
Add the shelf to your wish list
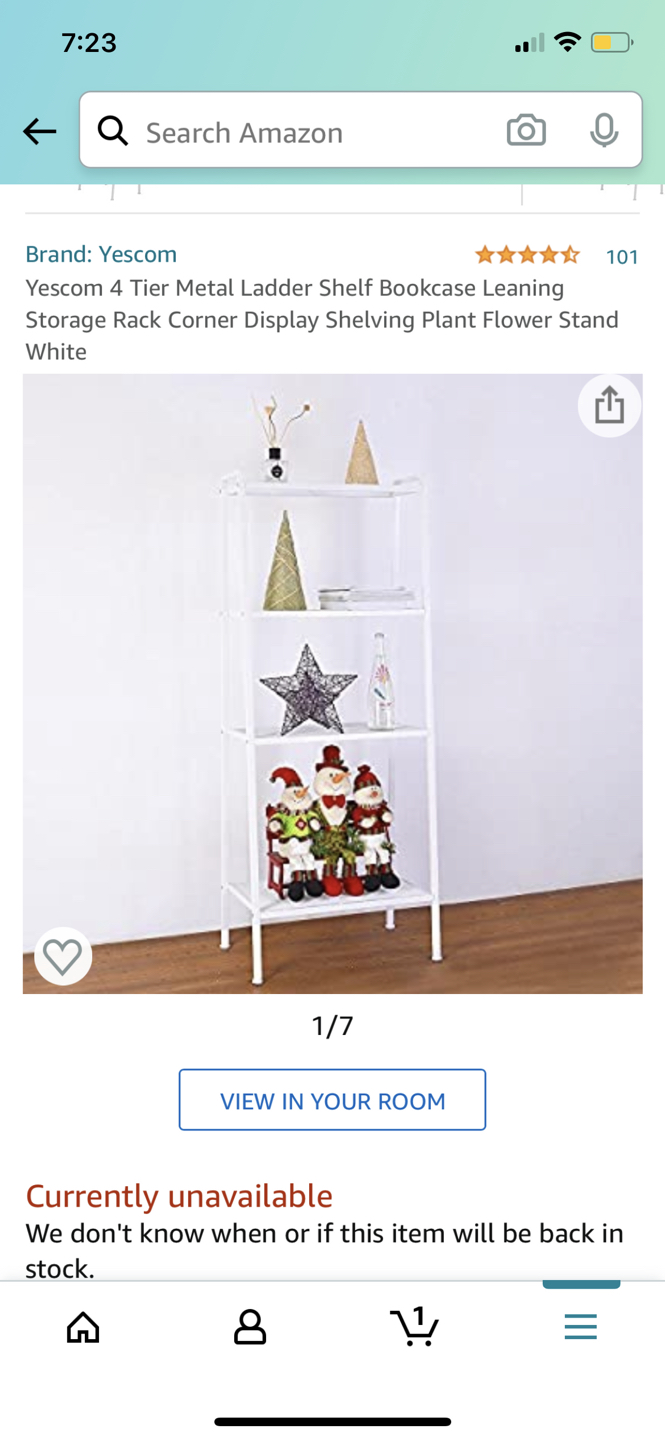63,957
